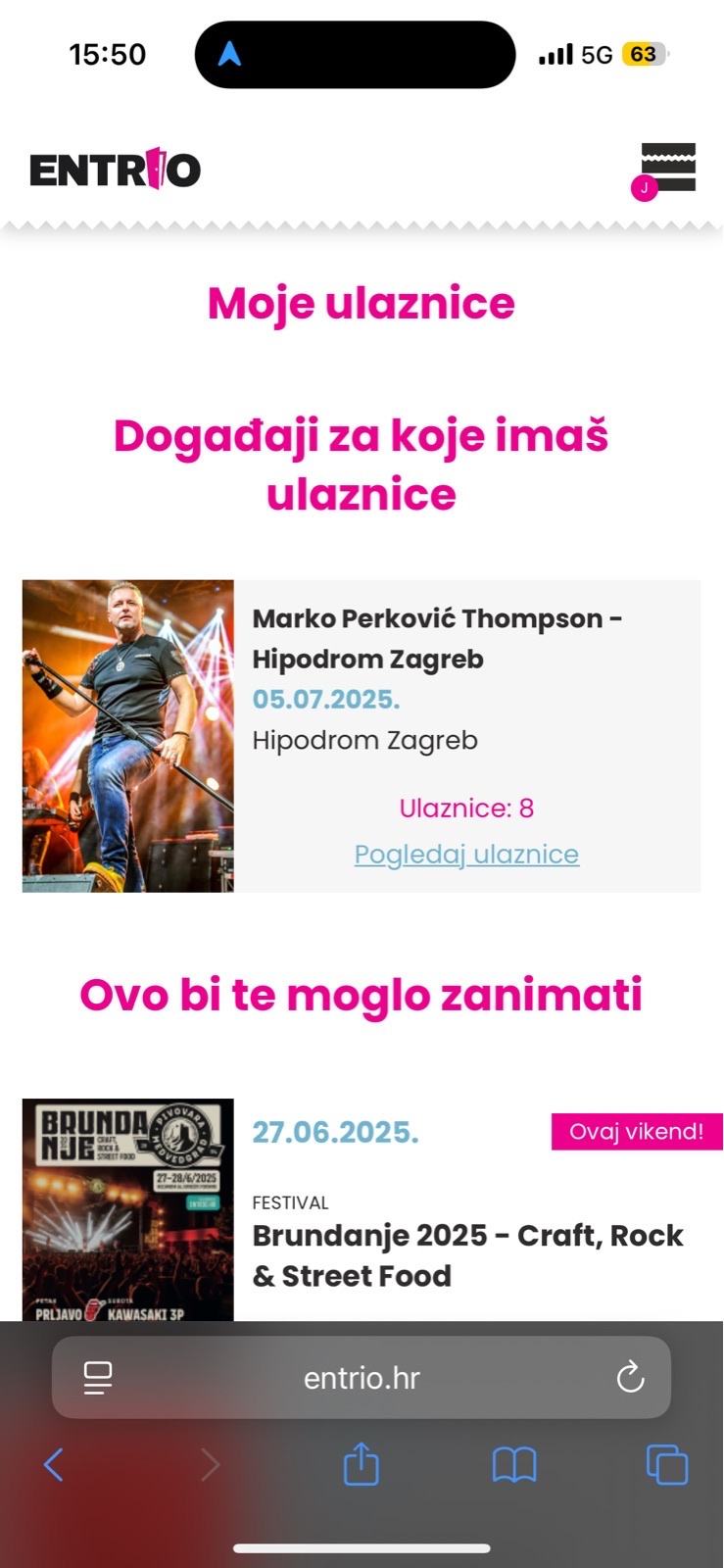
Task: Open 'Brundanje 2025 - Craft, Rock & Street Food'
Action: (x=467, y=1254)
